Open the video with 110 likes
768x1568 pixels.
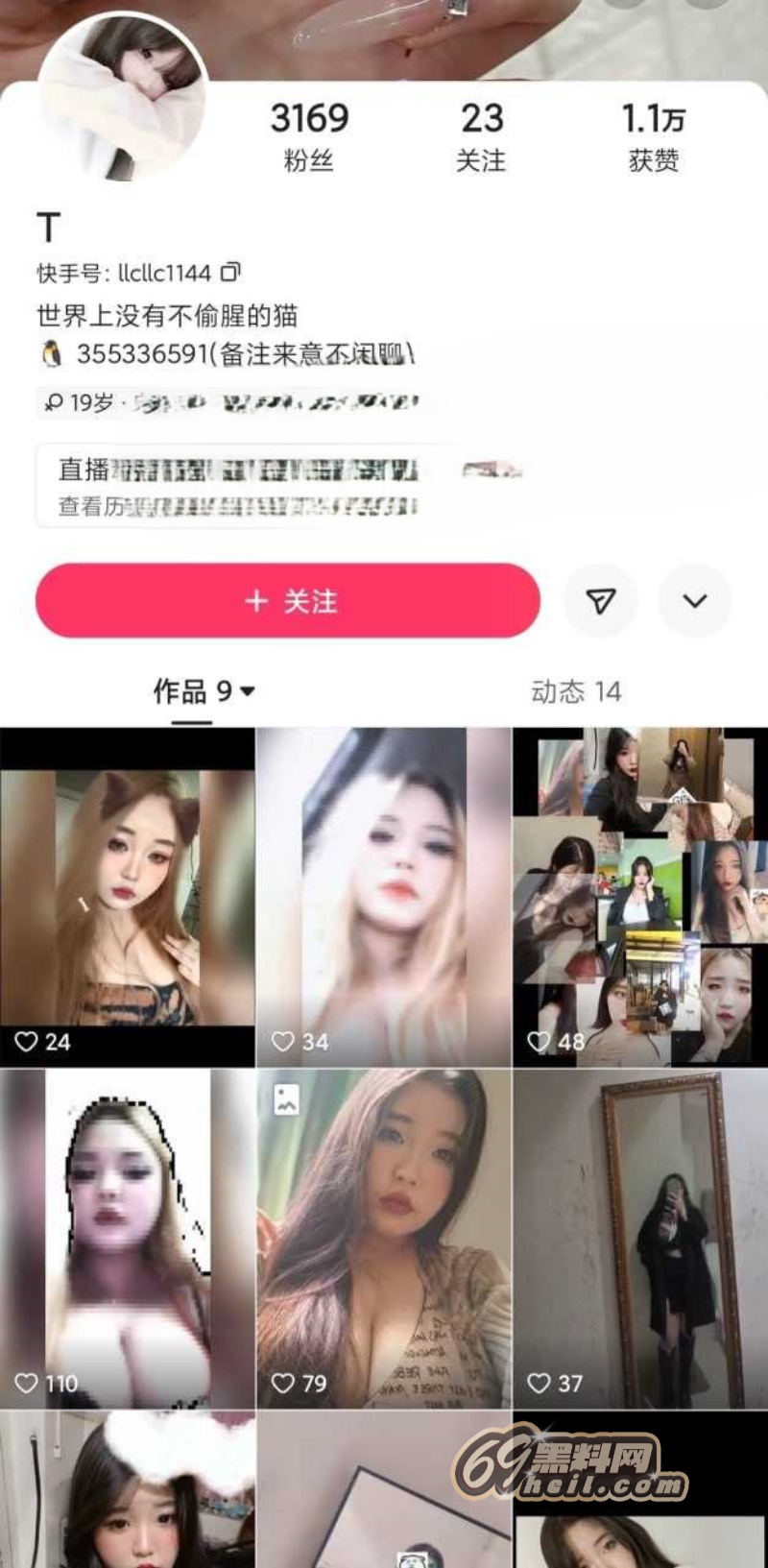coord(127,1239)
